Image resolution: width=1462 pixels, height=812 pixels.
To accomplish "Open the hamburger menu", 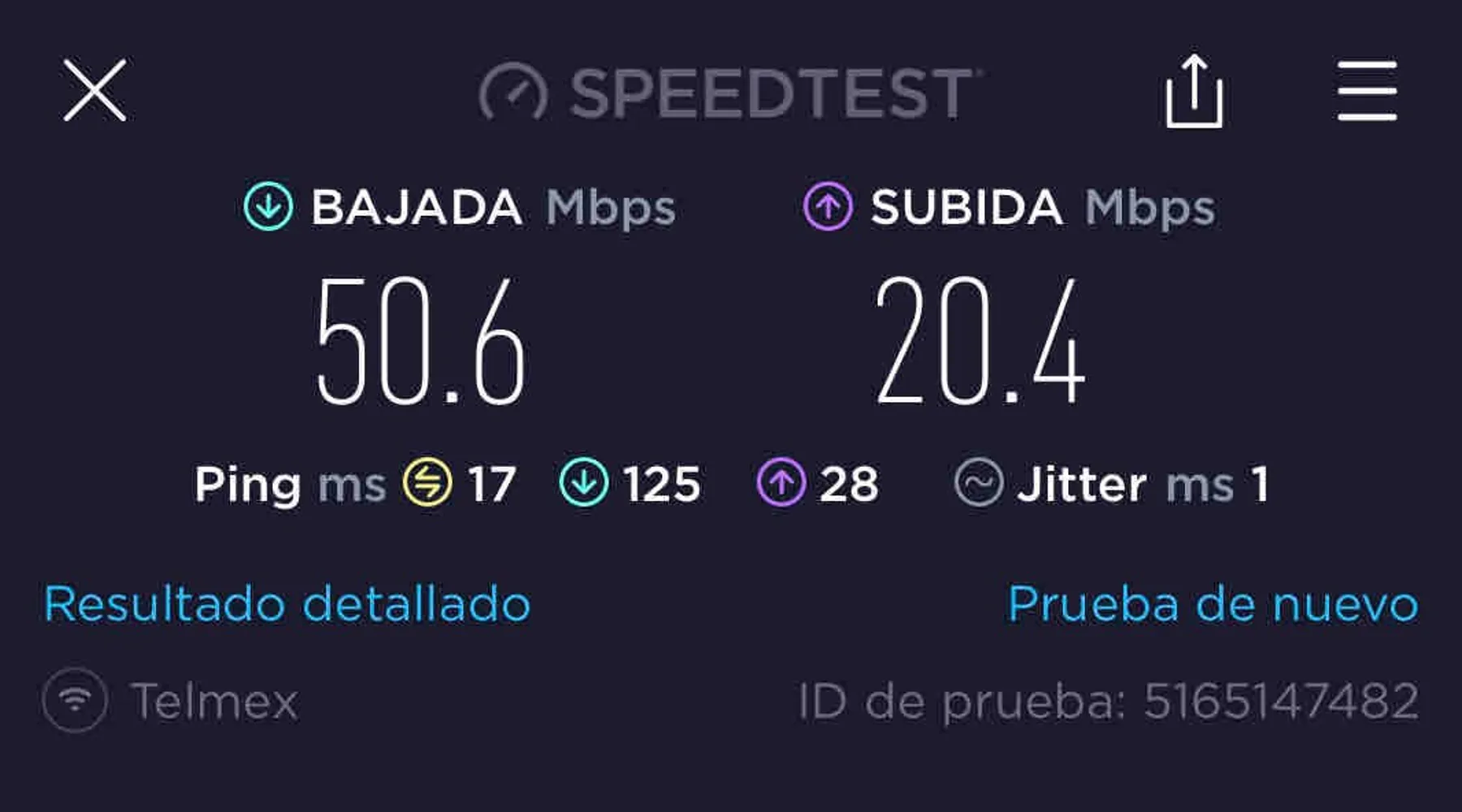I will coord(1367,91).
